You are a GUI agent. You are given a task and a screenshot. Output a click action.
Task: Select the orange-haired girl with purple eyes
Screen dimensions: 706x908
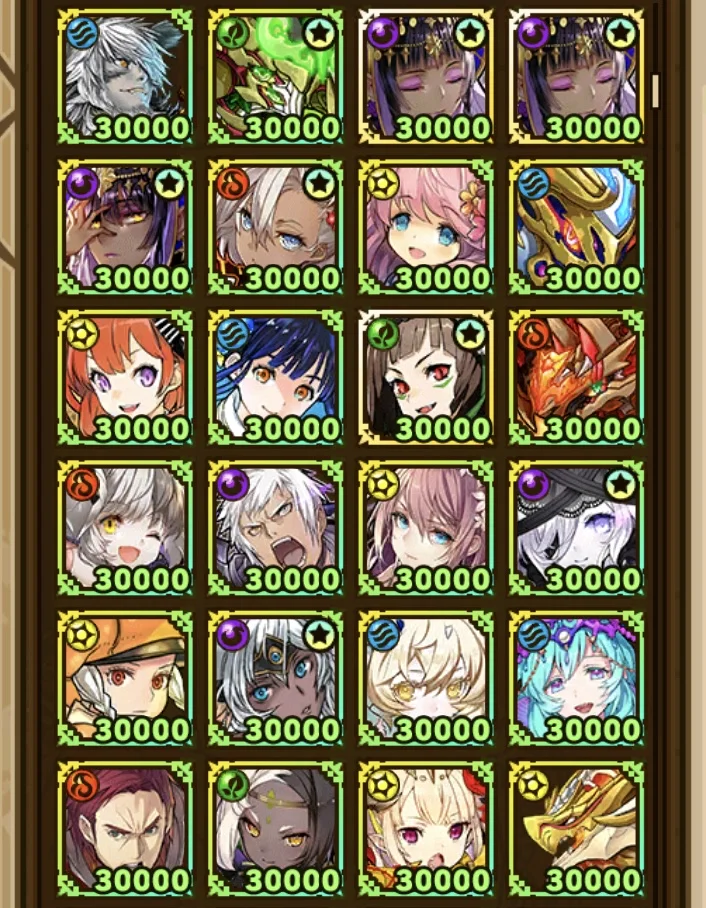click(125, 378)
